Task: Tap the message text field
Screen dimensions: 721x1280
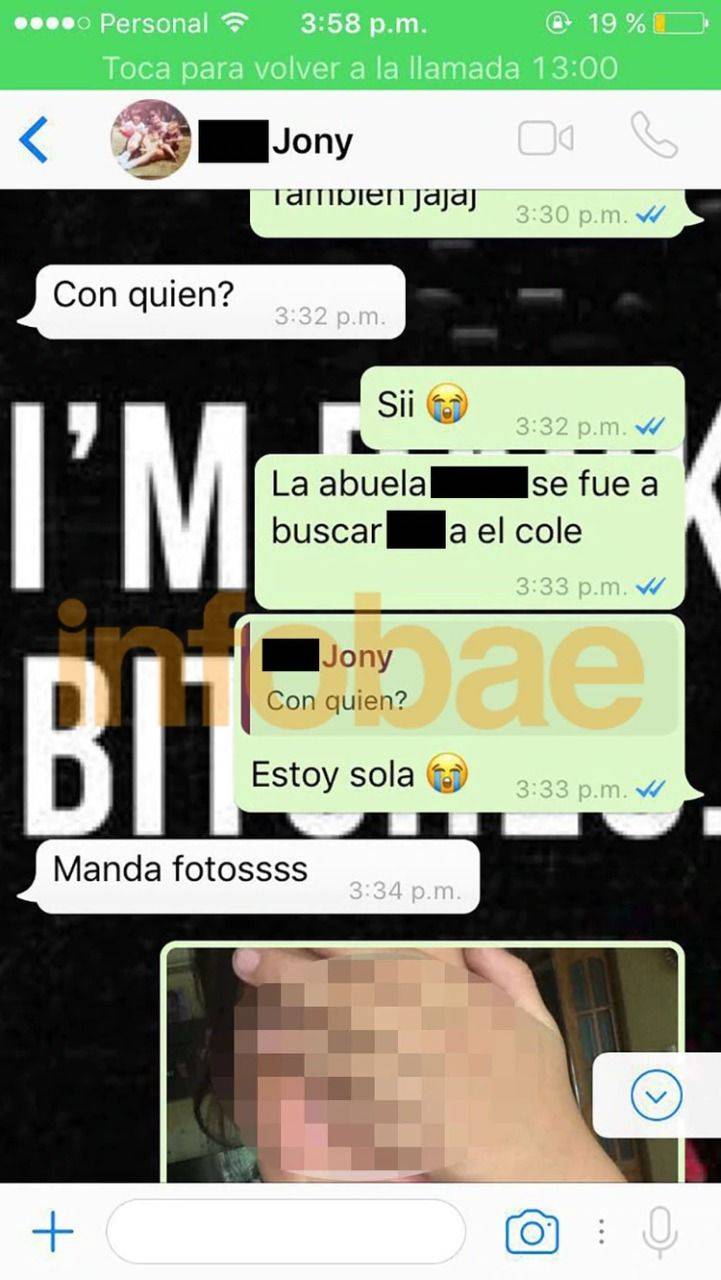Action: pos(285,1233)
